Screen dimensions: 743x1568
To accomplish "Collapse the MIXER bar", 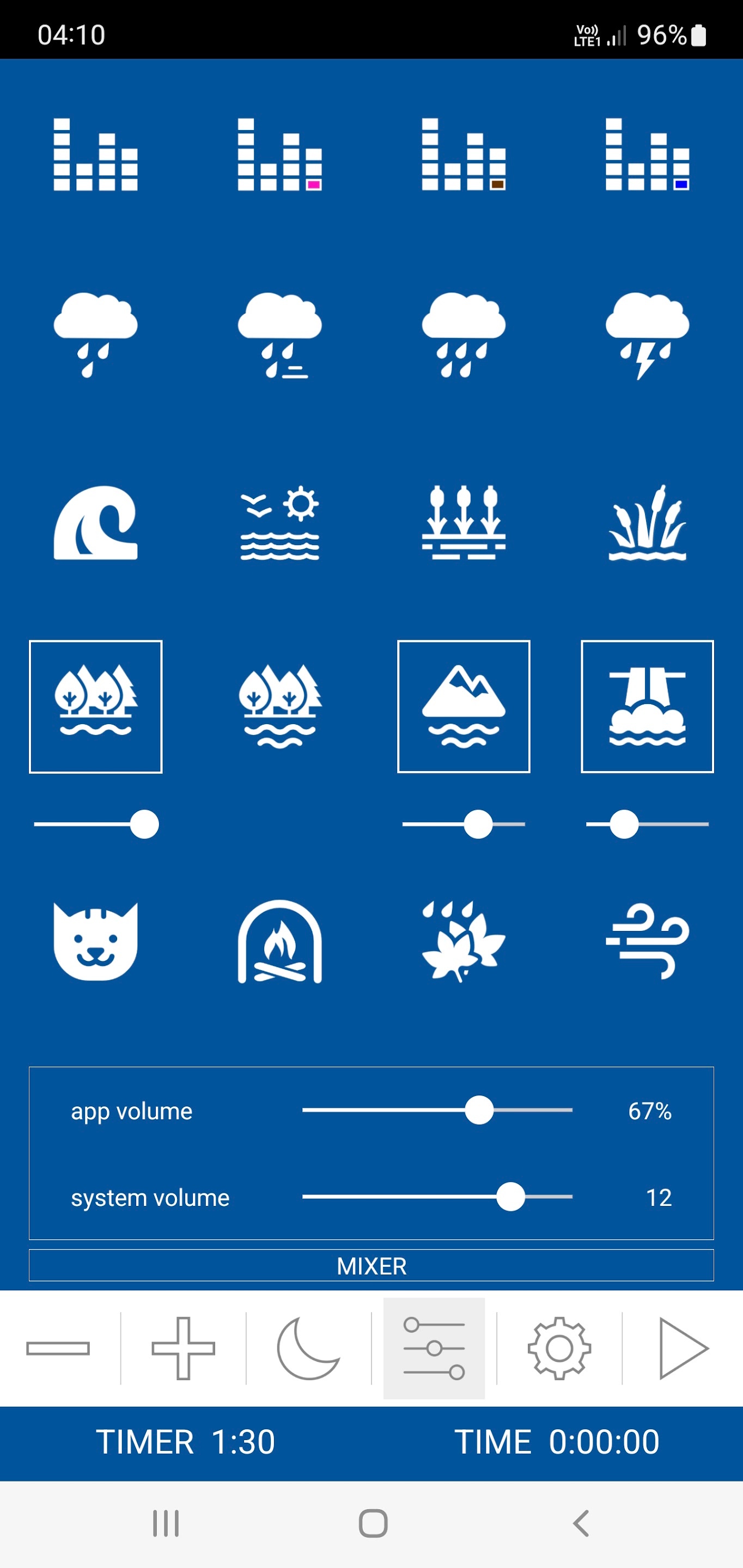I will 371,1265.
